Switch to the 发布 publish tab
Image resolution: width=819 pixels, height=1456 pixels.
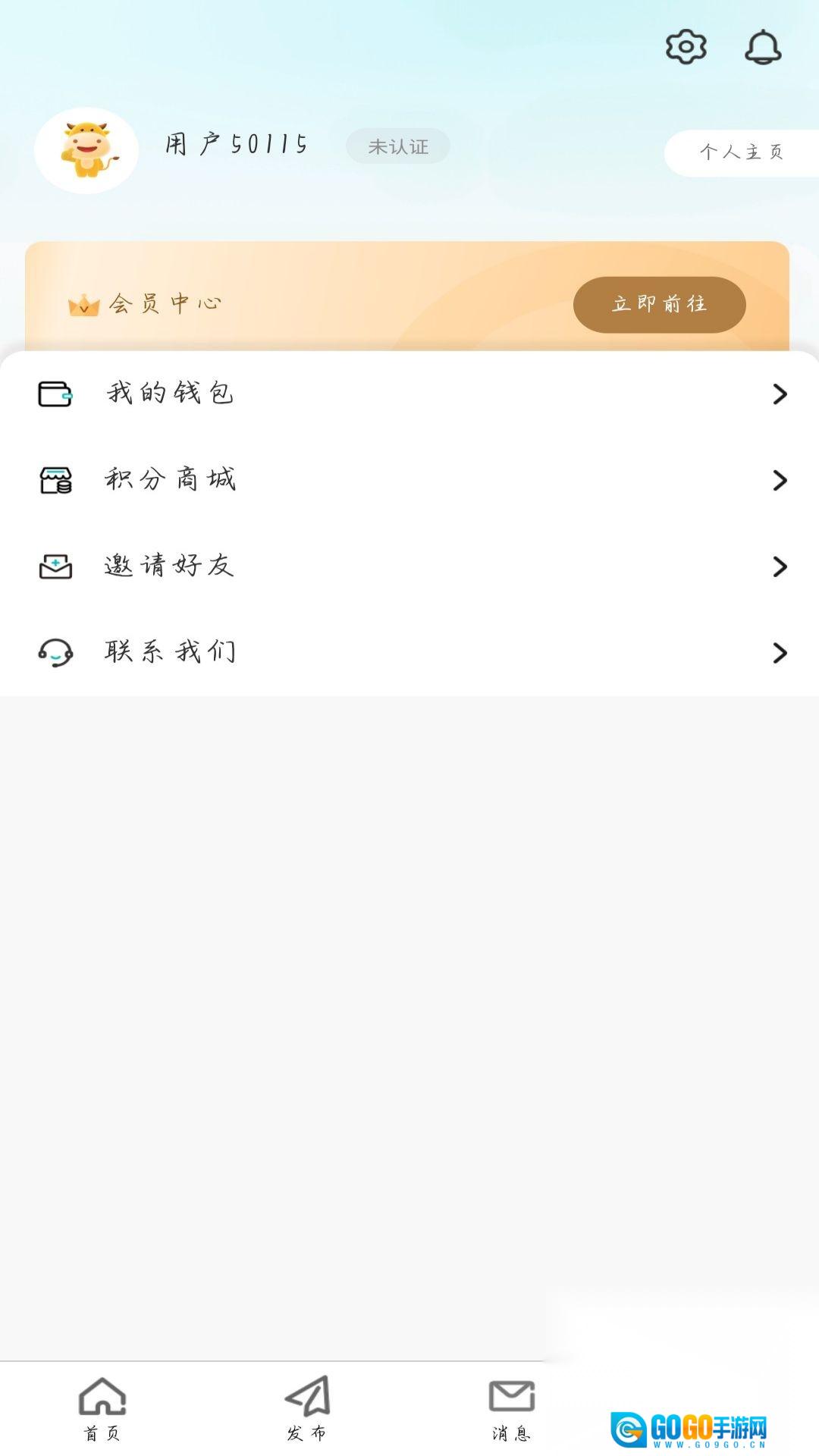click(307, 1408)
